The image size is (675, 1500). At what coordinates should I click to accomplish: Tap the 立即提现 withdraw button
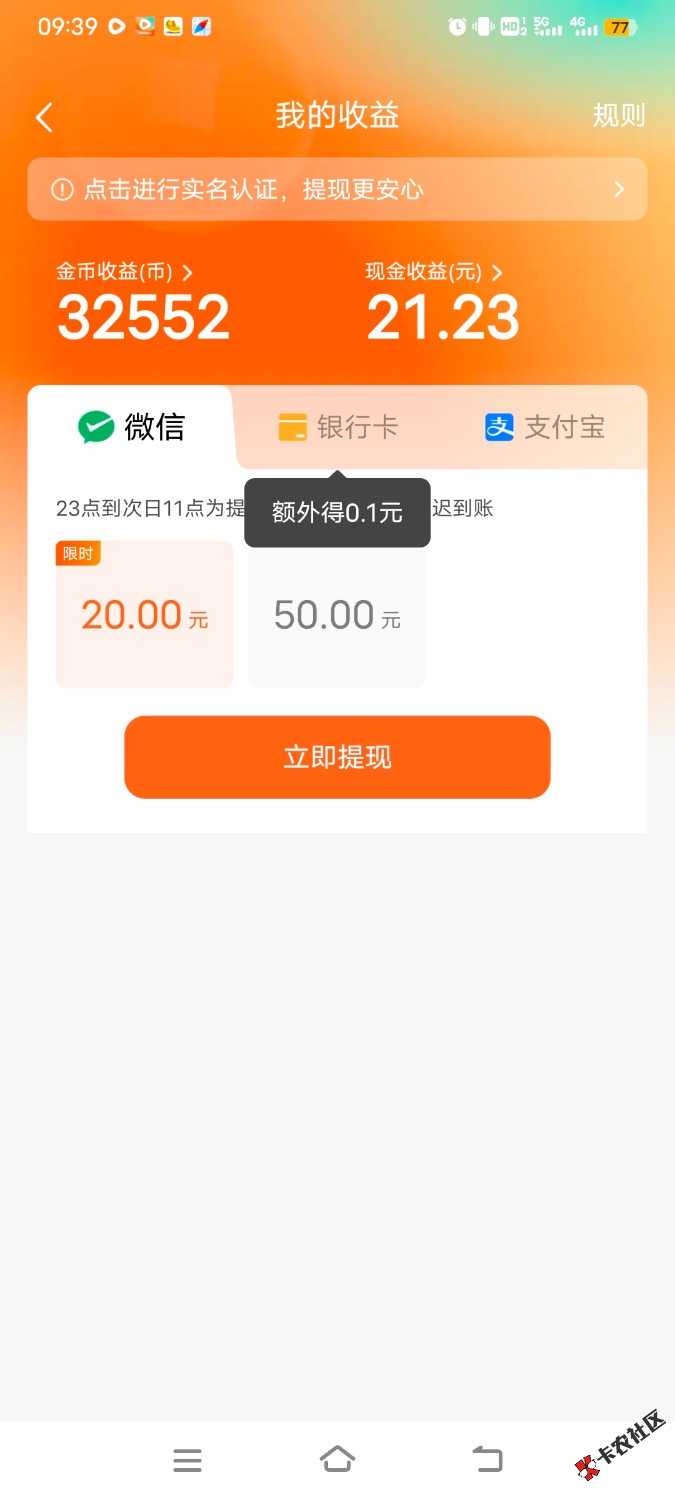337,757
